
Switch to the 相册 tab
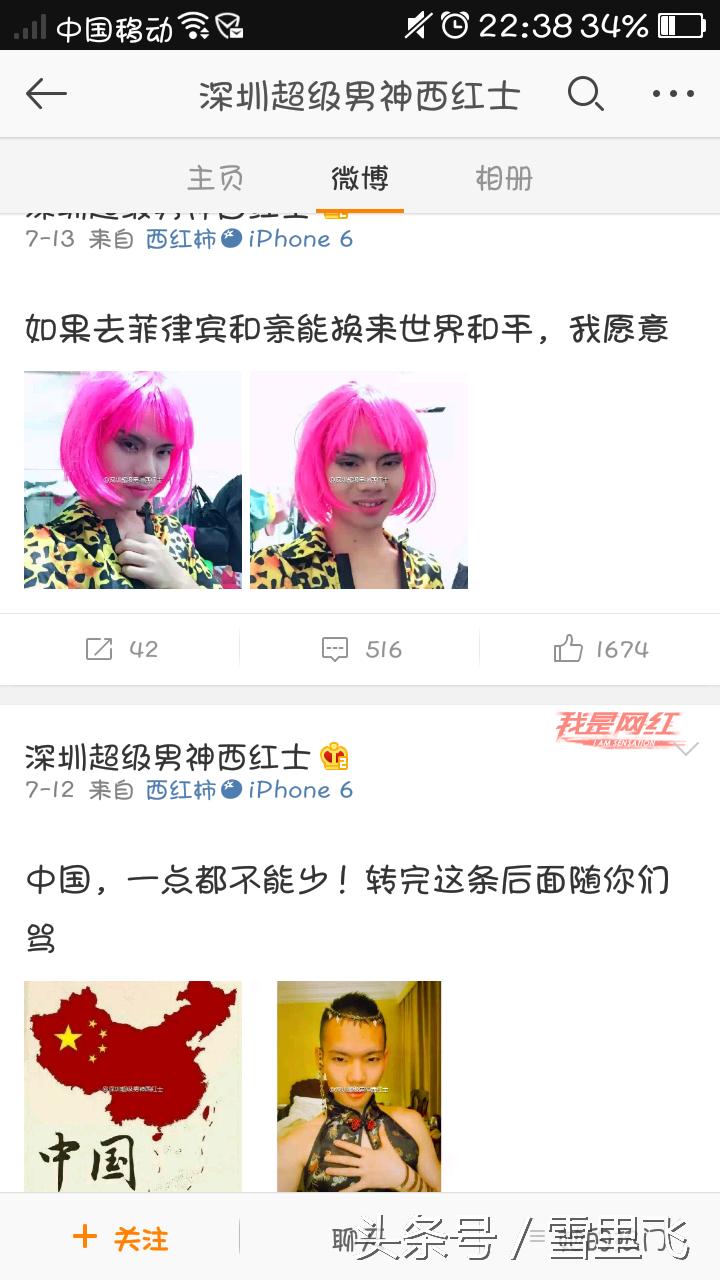click(x=503, y=176)
